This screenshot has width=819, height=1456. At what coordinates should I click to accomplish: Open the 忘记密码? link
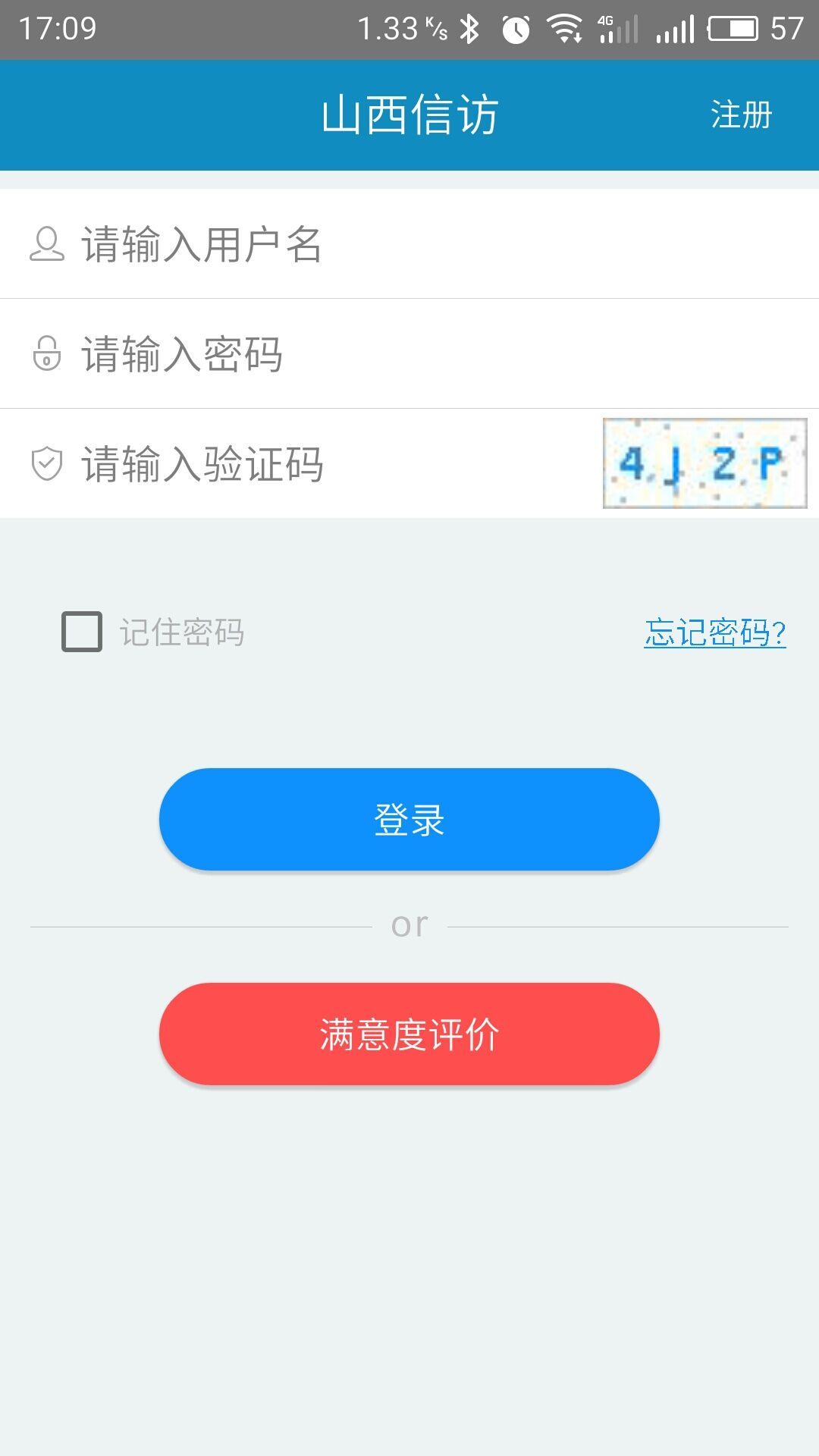tap(714, 632)
